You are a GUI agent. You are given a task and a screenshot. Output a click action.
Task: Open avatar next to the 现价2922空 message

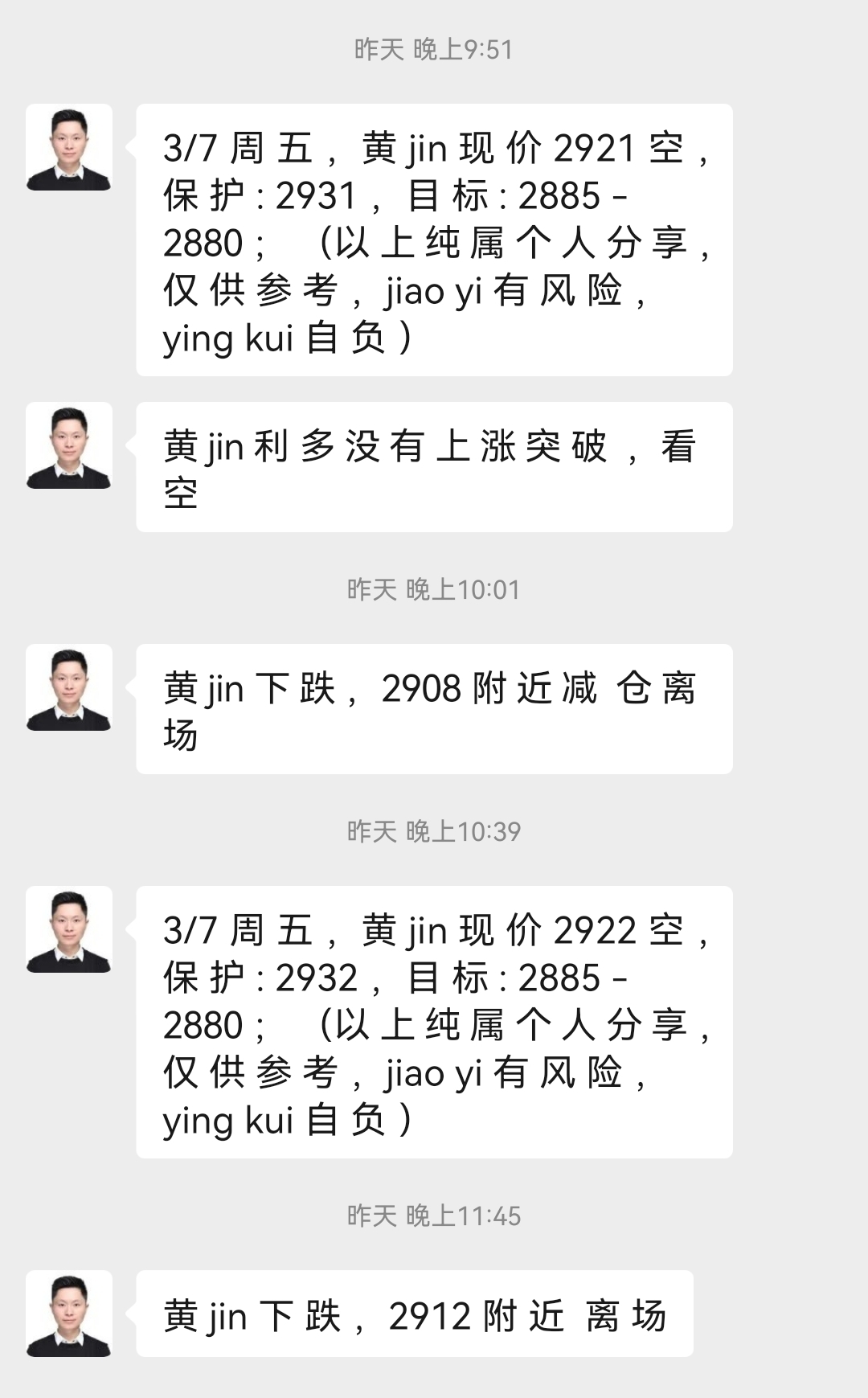tap(69, 929)
